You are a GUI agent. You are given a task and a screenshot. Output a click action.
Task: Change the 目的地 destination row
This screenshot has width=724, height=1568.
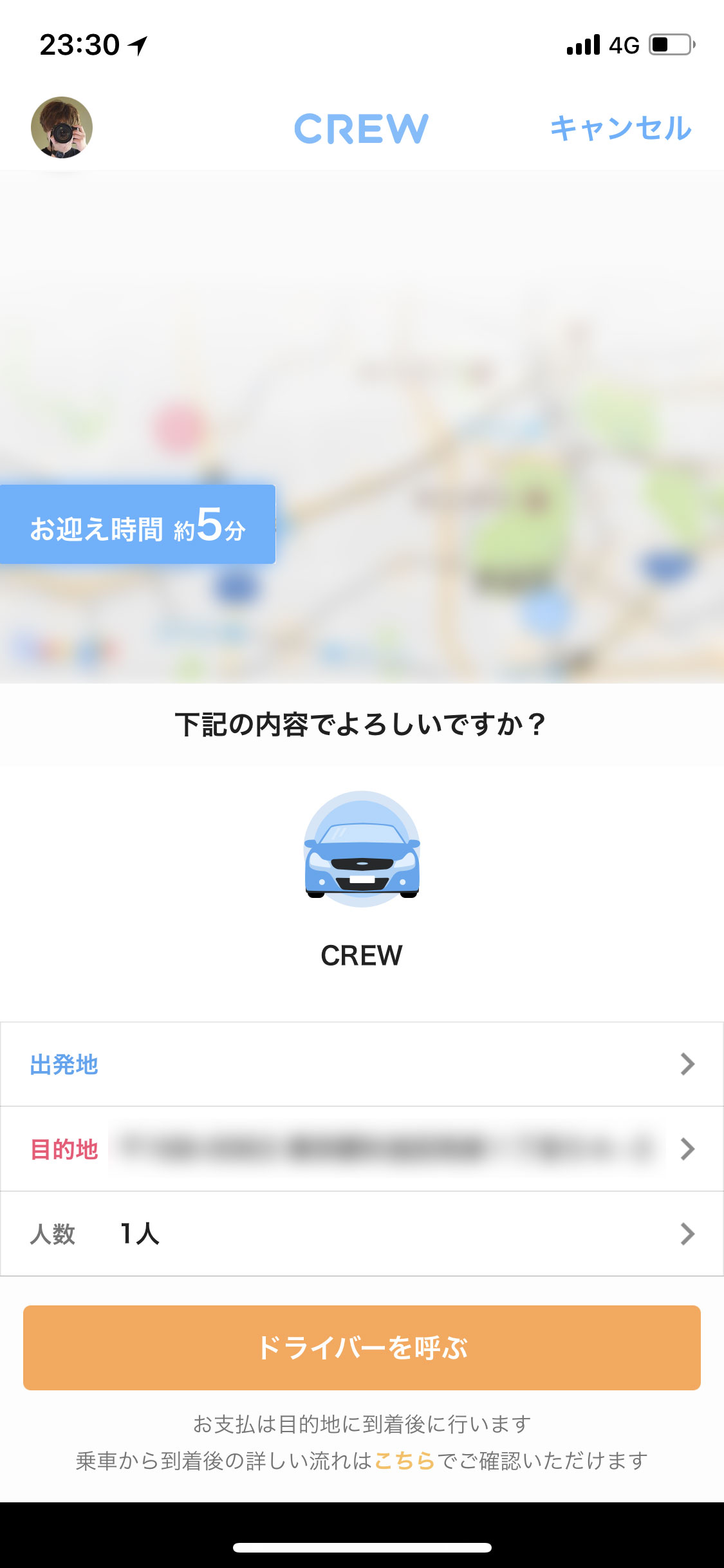point(362,1149)
